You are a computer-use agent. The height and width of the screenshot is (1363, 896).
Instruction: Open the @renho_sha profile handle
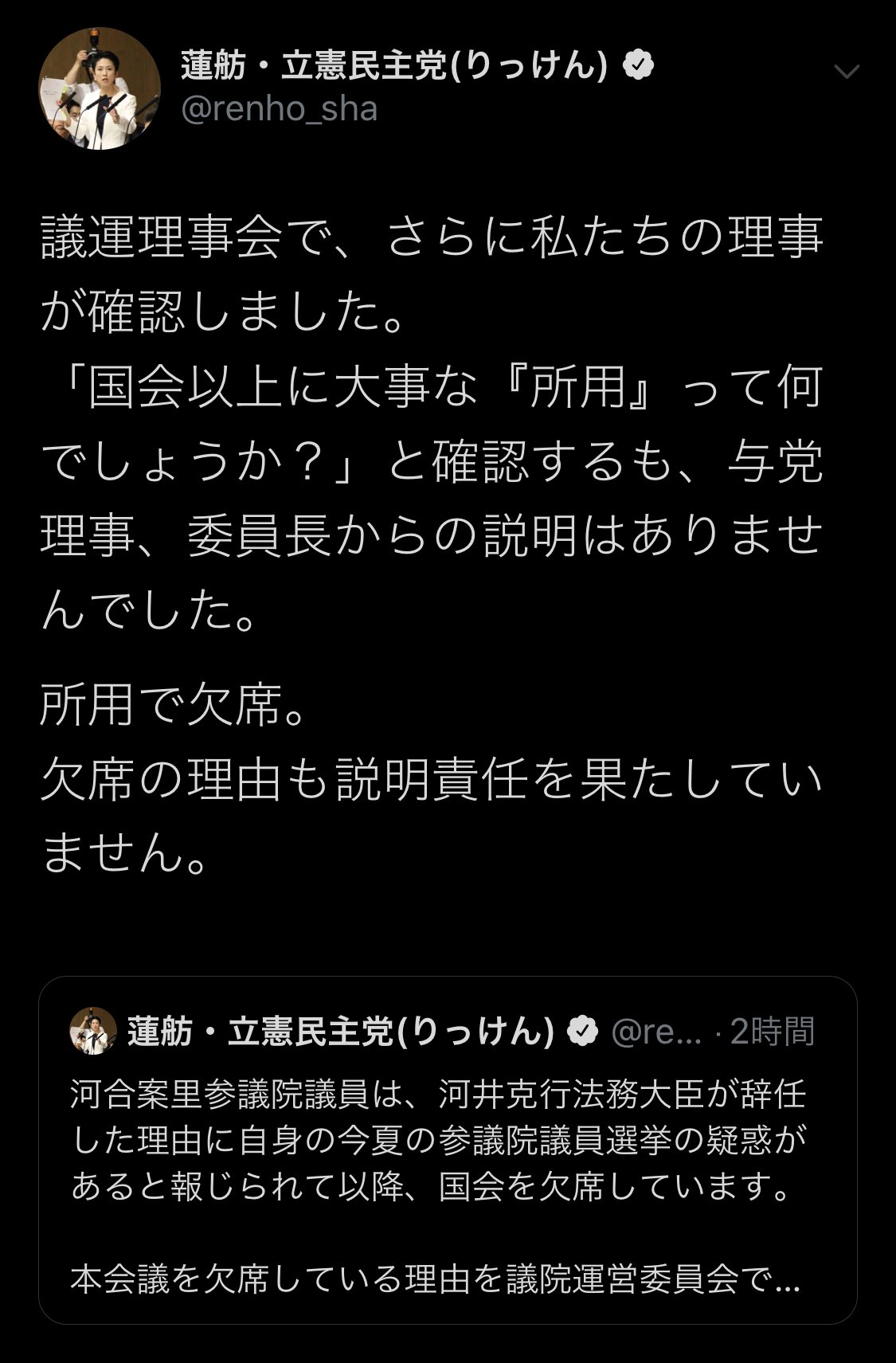(279, 109)
